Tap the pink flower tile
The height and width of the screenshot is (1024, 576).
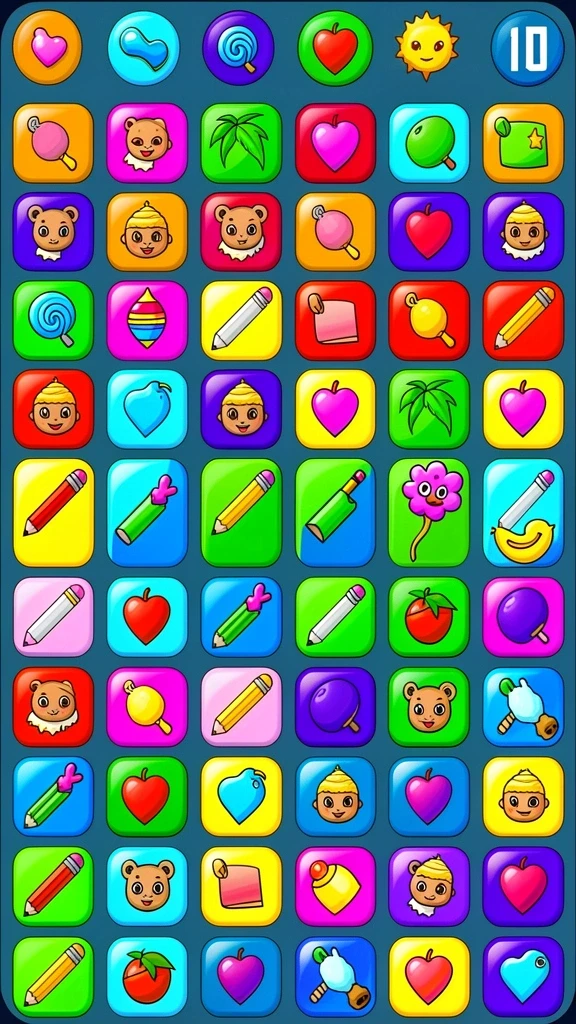click(429, 512)
